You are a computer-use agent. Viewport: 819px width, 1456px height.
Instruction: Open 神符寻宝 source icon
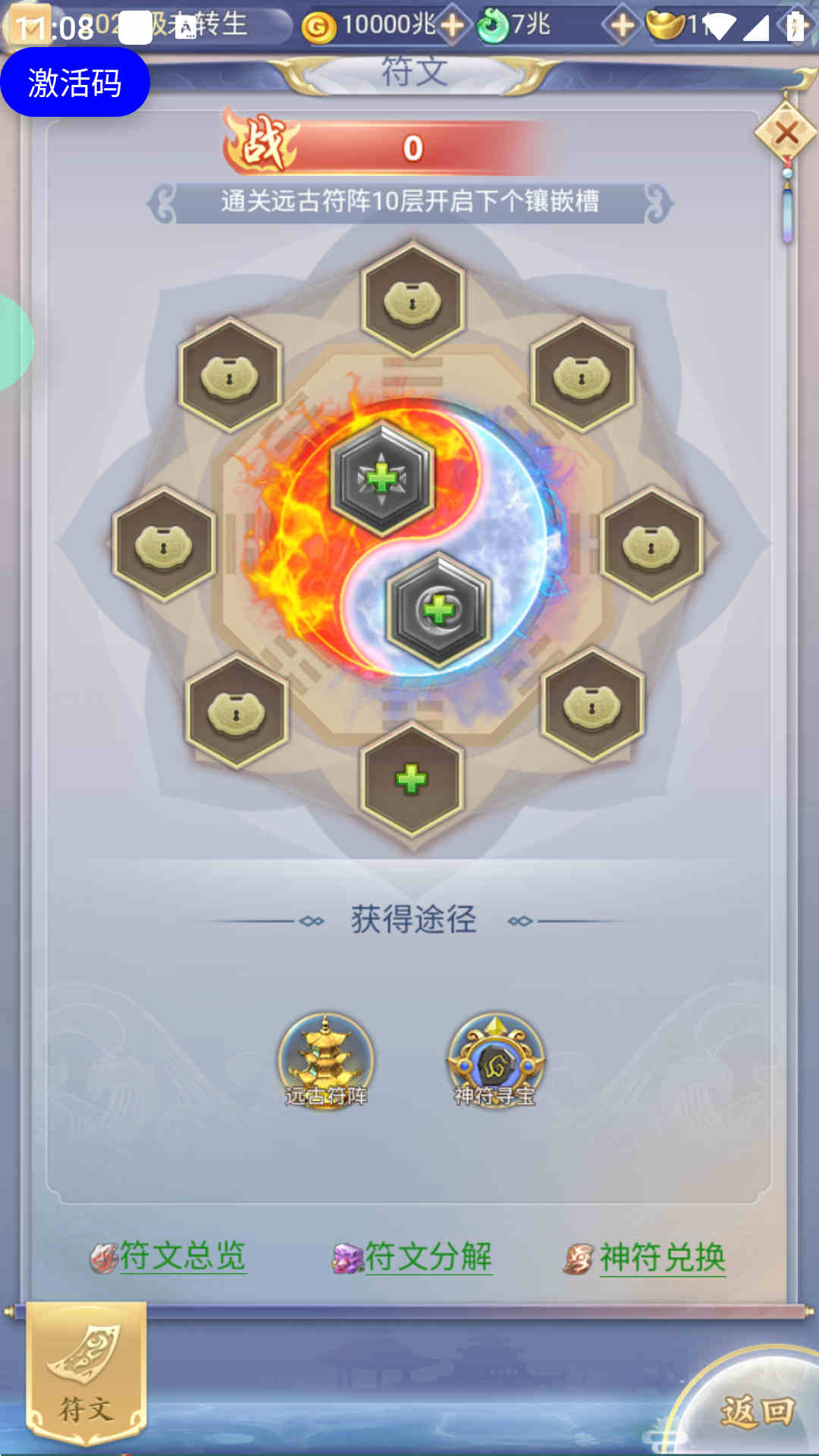point(495,1060)
